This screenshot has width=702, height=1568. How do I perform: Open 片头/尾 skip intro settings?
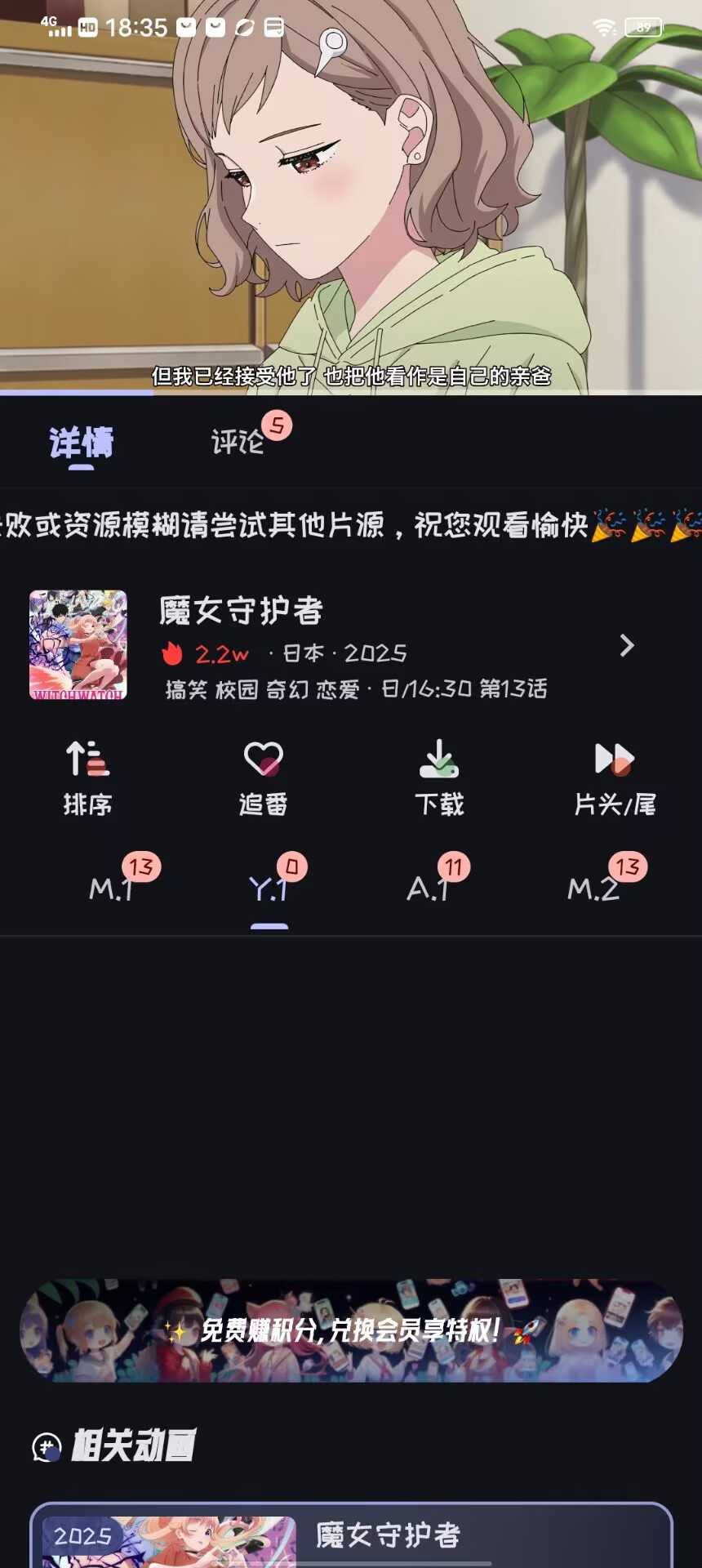point(615,778)
